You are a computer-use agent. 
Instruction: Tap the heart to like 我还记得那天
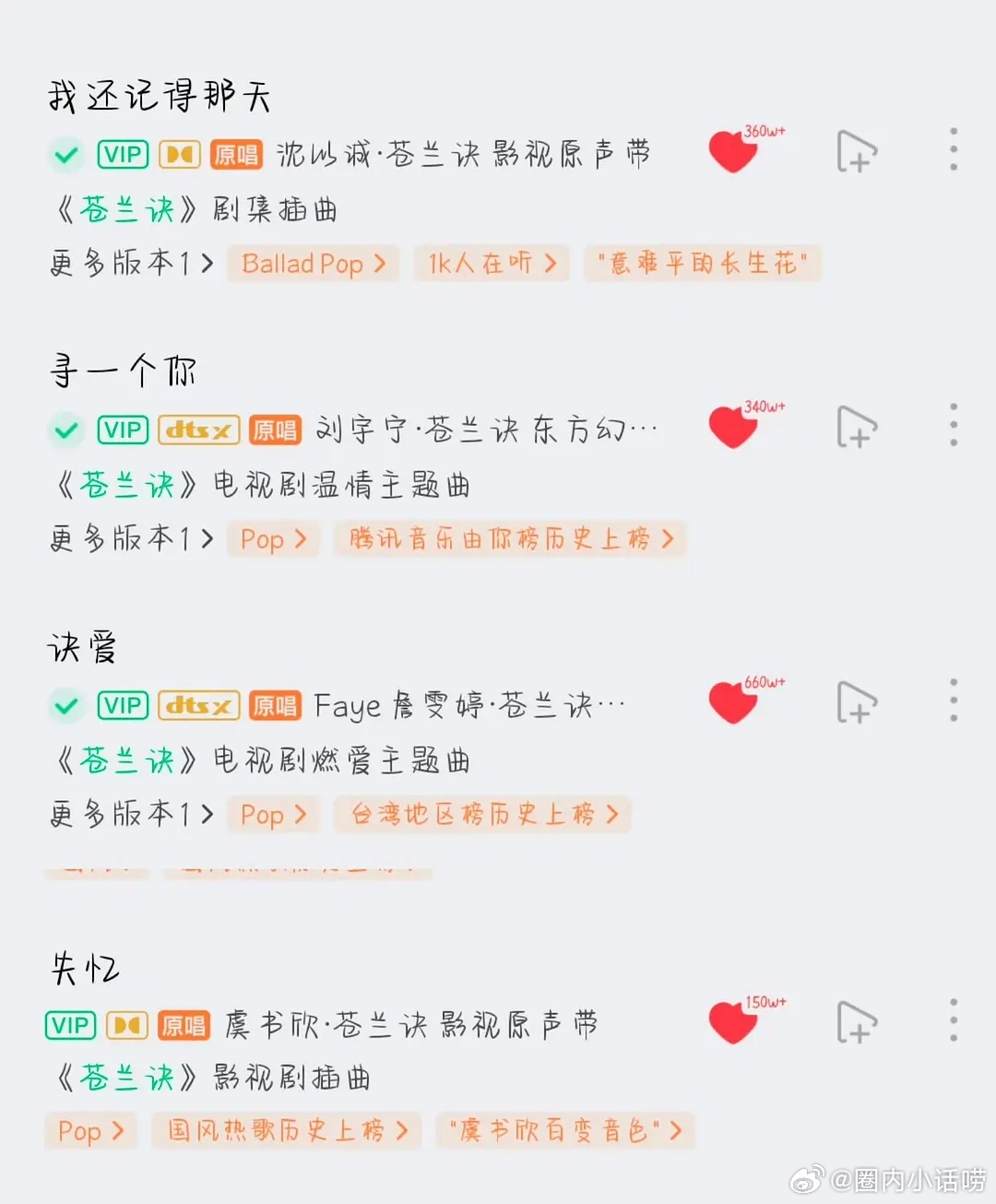tap(731, 152)
